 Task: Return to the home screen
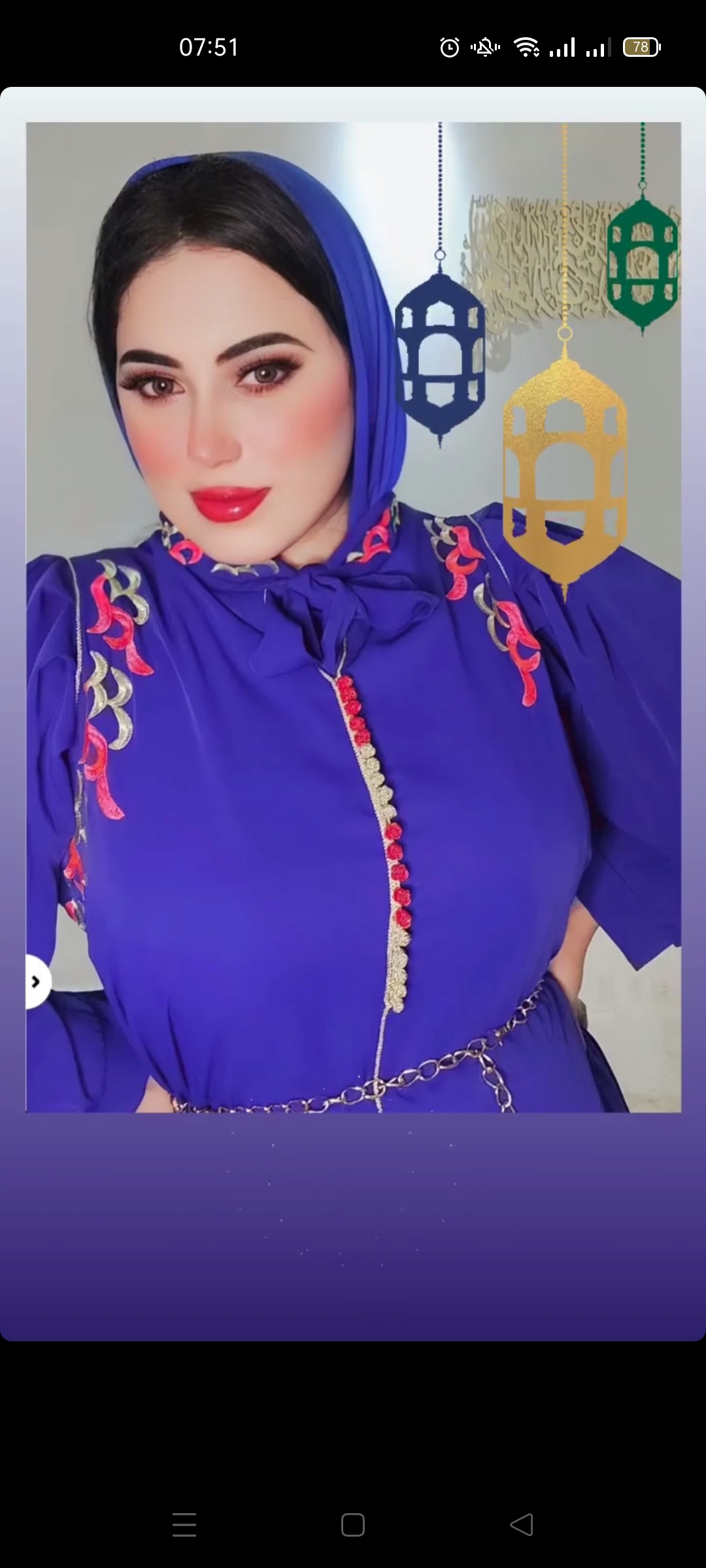(x=353, y=1525)
